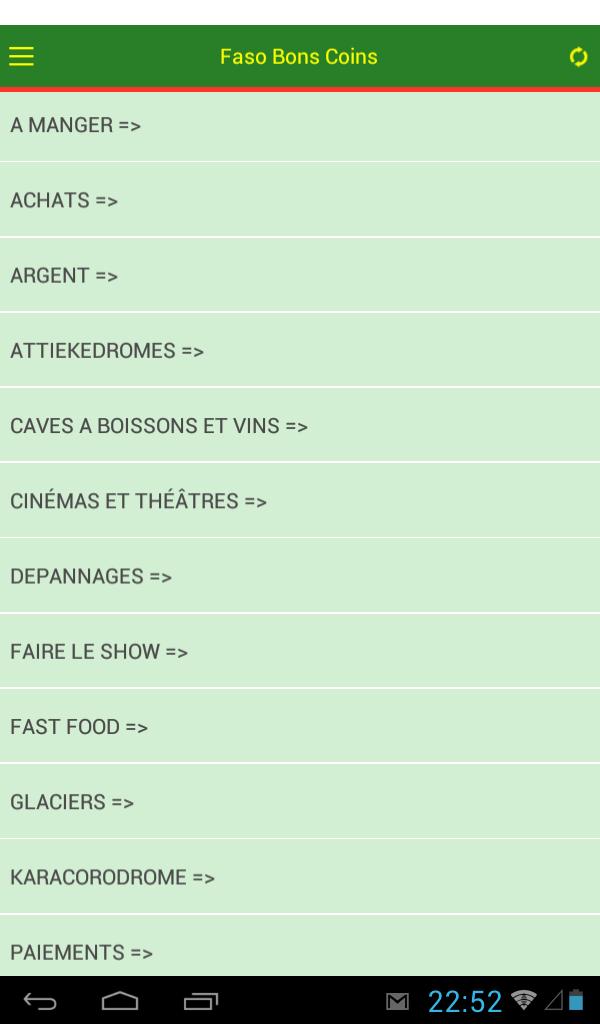View the GLACIERS category
This screenshot has height=1024, width=600.
click(x=300, y=802)
